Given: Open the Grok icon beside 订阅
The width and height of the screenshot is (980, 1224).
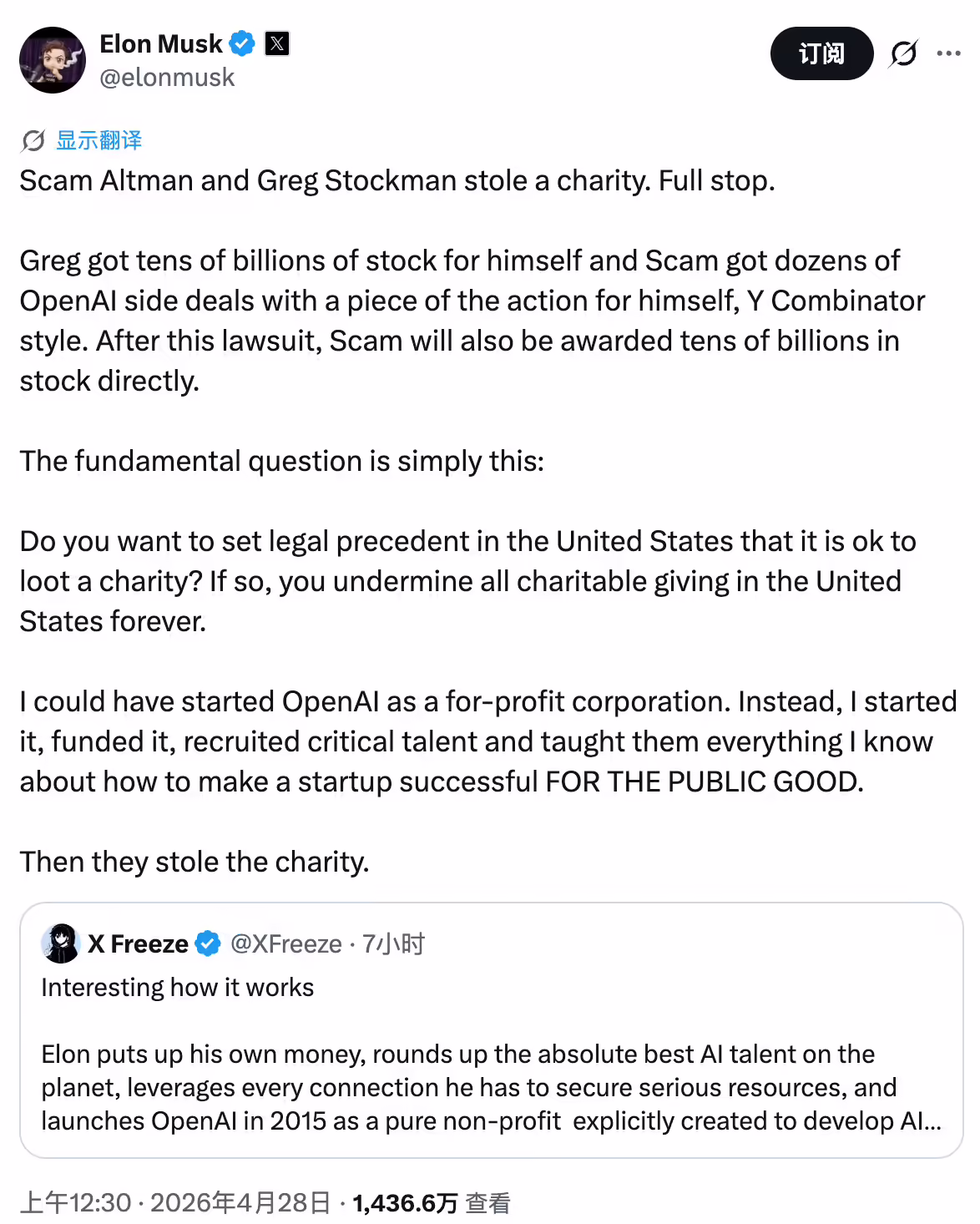Looking at the screenshot, I should [903, 53].
